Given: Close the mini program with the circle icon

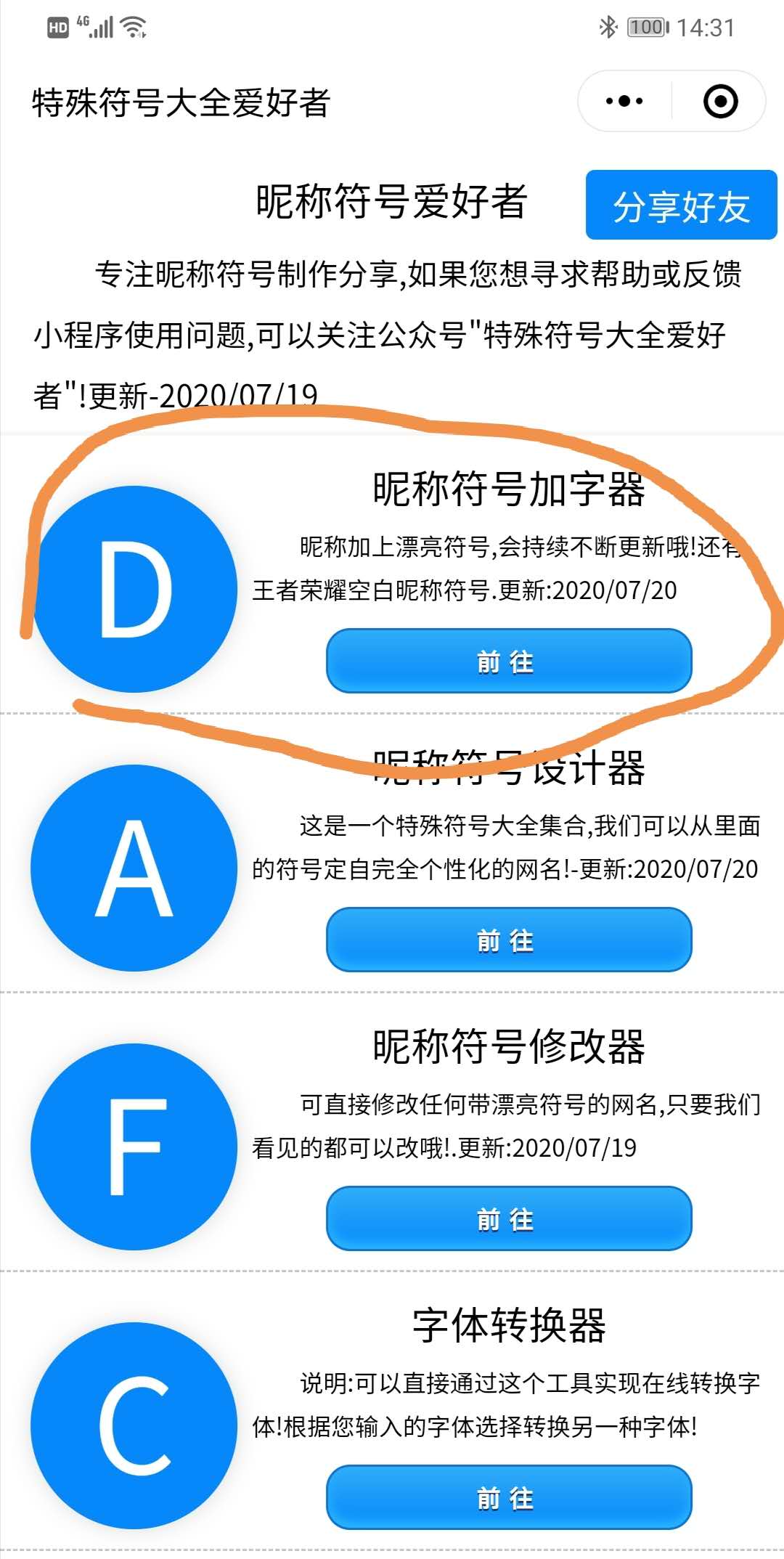Looking at the screenshot, I should coord(720,102).
